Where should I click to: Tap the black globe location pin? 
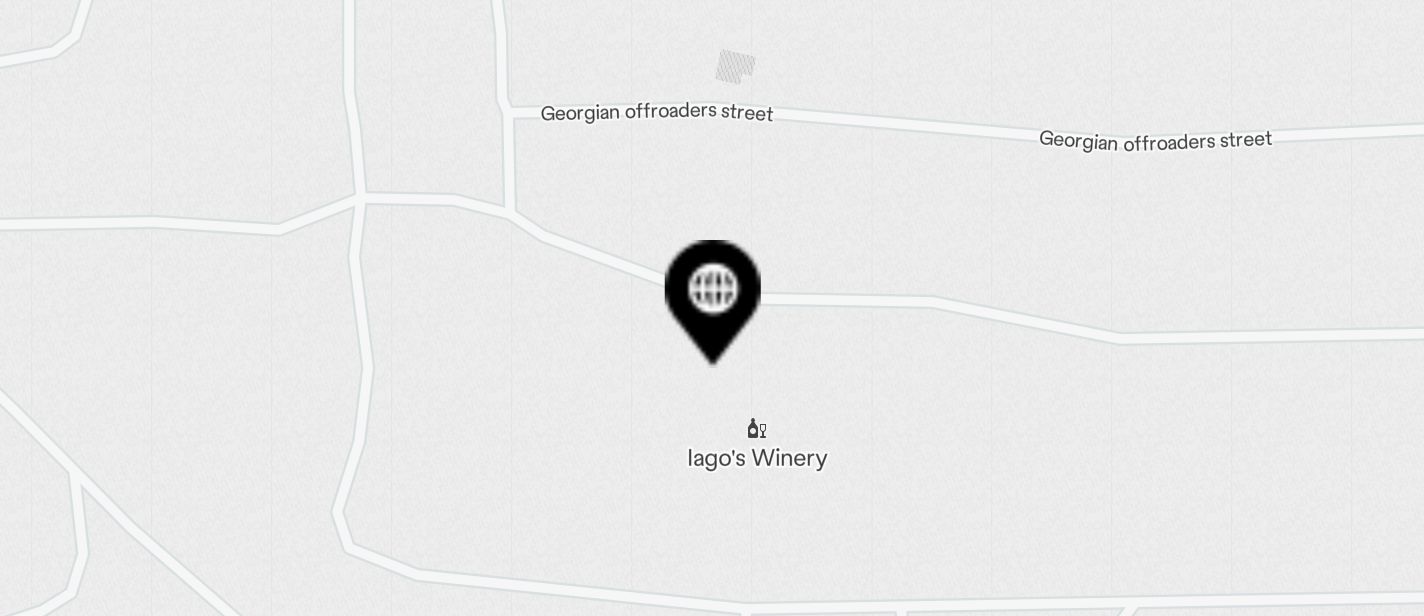coord(713,293)
